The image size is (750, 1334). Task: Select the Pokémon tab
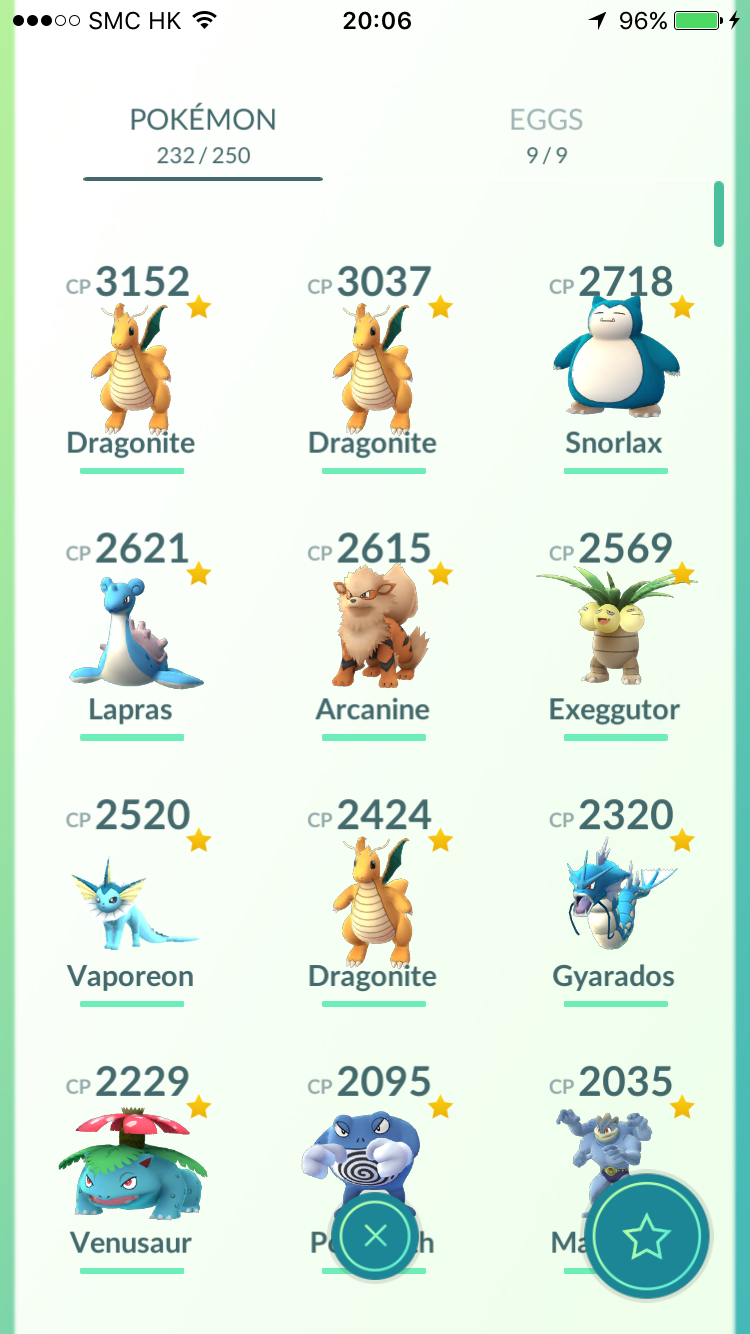(203, 136)
